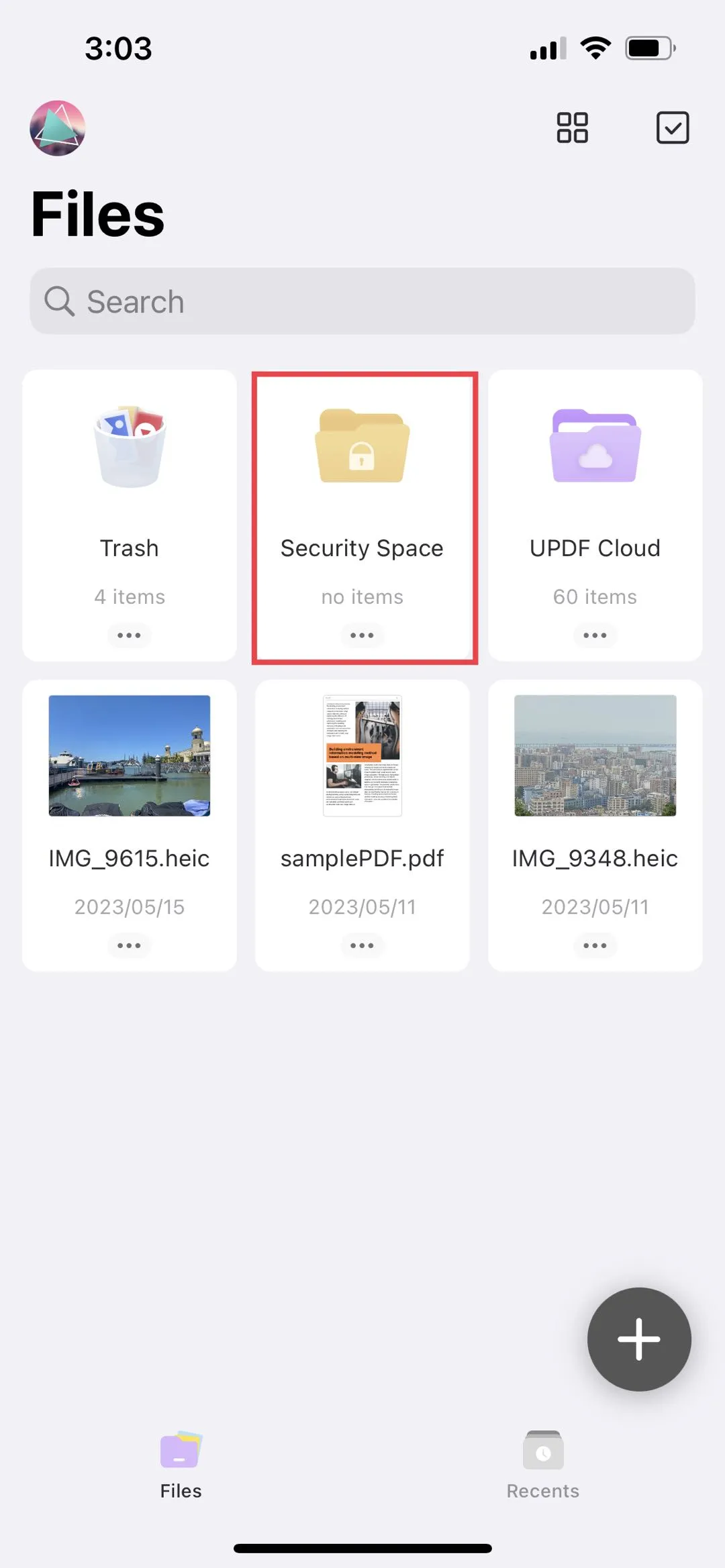Open the samplePDF.pdf document
This screenshot has width=725, height=1568.
click(362, 755)
